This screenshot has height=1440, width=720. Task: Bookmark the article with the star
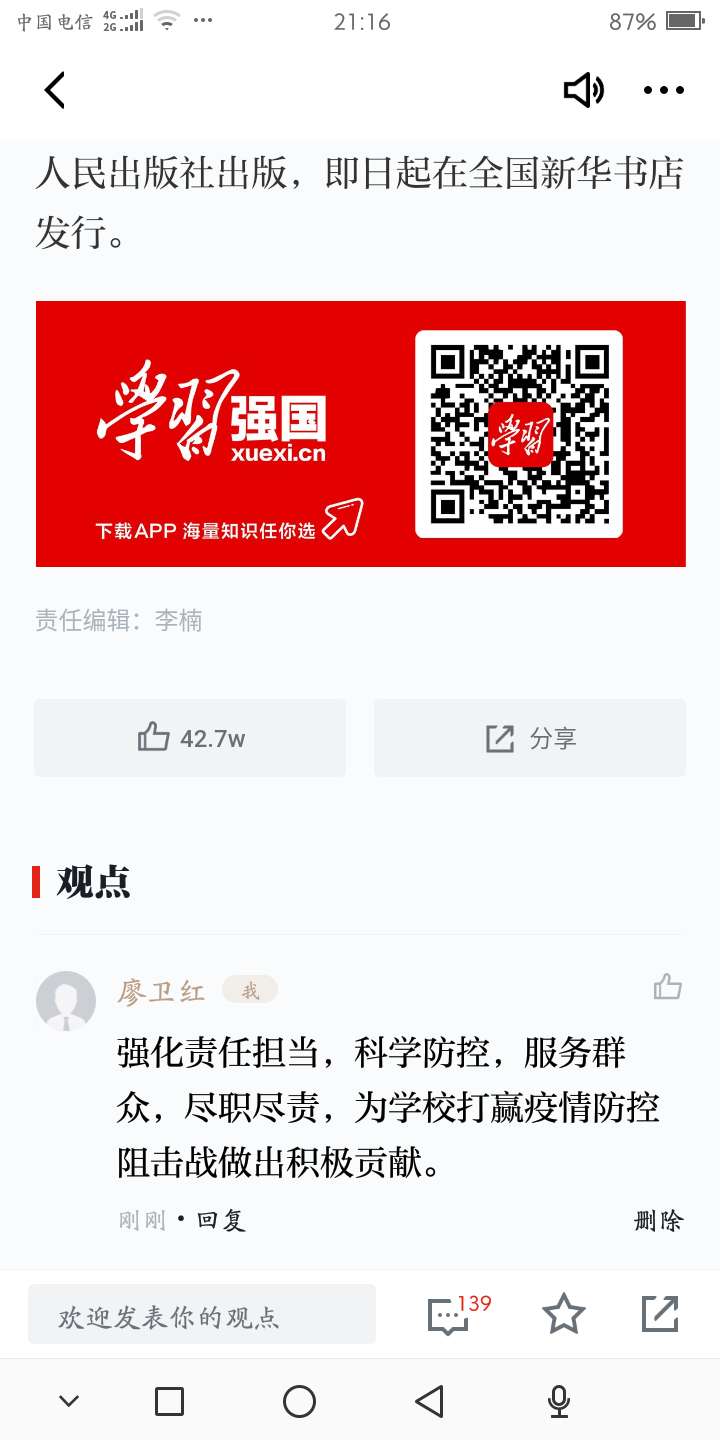563,1314
